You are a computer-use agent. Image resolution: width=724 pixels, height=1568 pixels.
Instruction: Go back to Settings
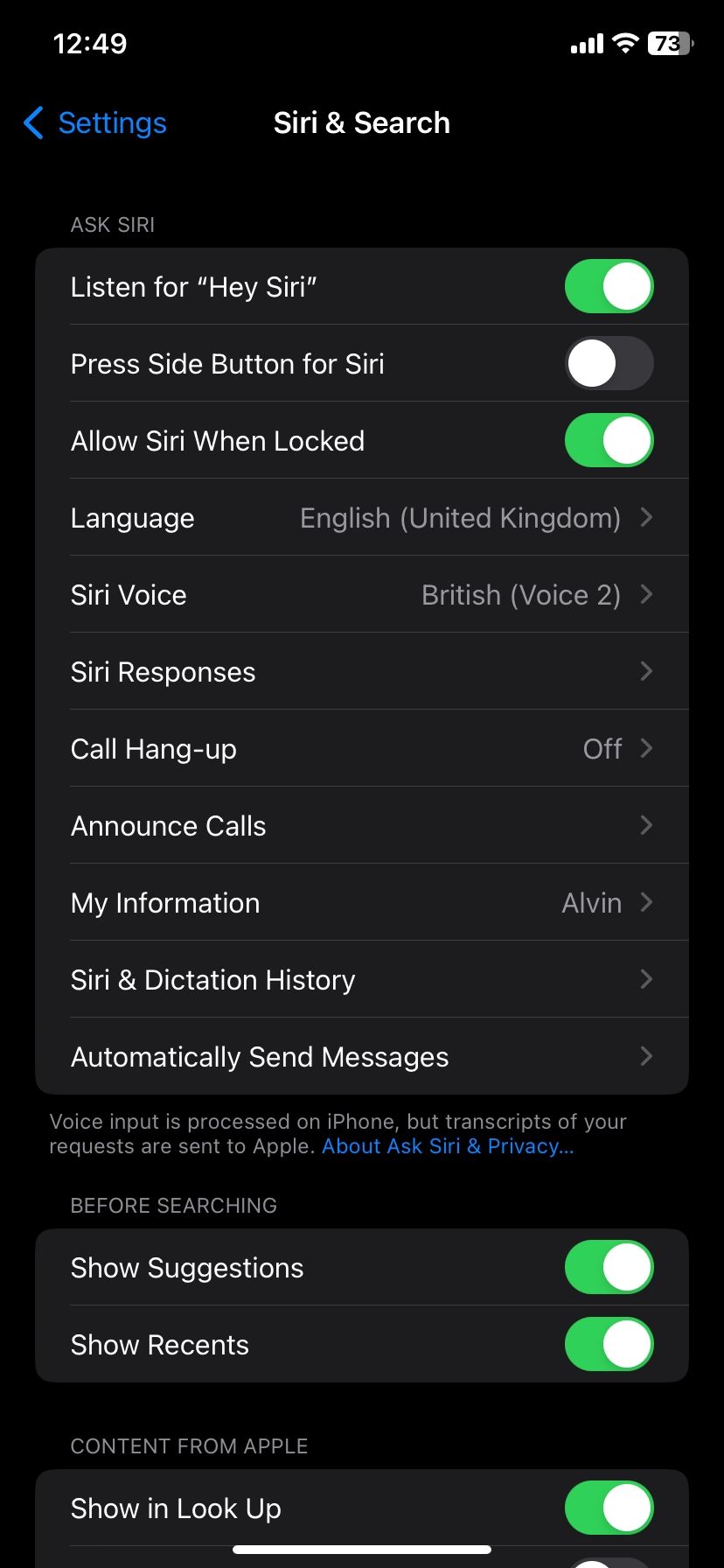(94, 123)
